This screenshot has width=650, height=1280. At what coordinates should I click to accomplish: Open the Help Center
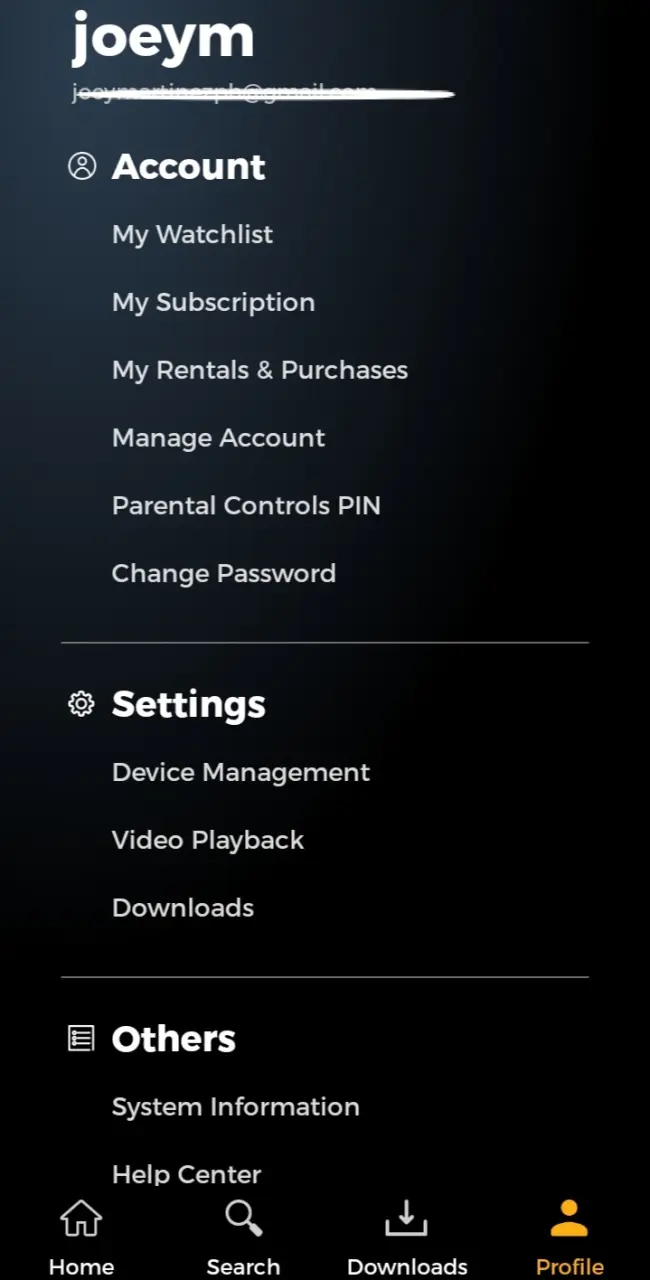187,1174
